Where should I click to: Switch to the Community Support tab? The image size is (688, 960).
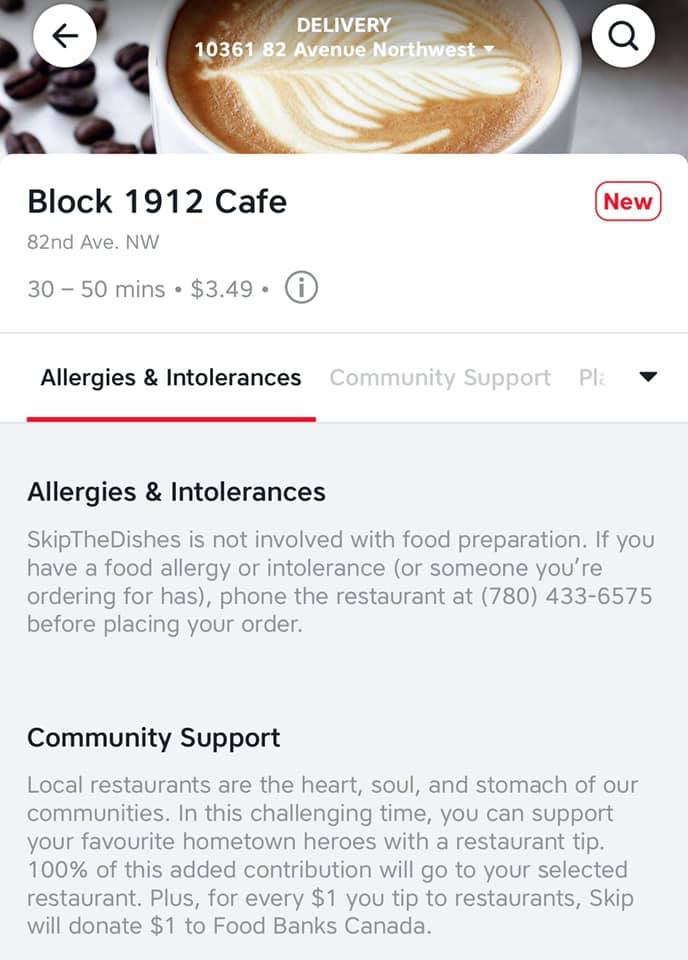pyautogui.click(x=440, y=378)
